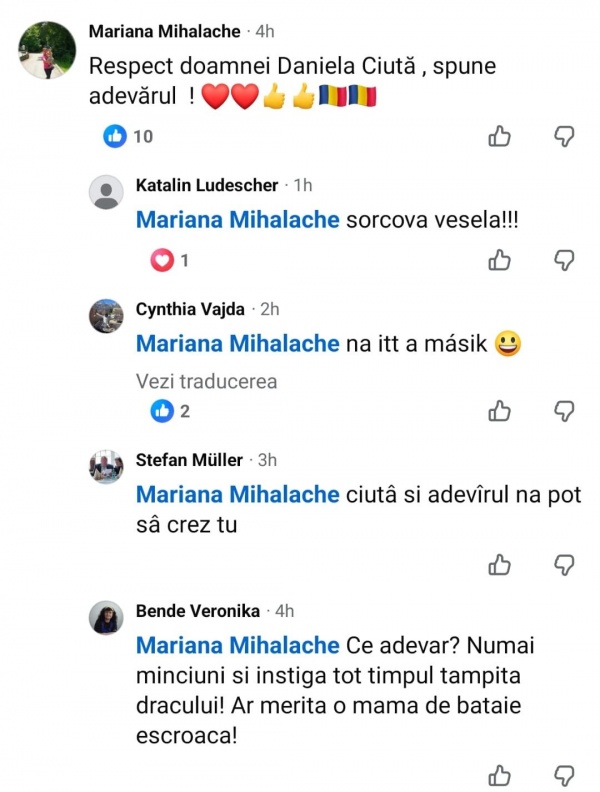600x792 pixels.
Task: Dislike Katalin Ludescher's reply
Action: (x=564, y=260)
